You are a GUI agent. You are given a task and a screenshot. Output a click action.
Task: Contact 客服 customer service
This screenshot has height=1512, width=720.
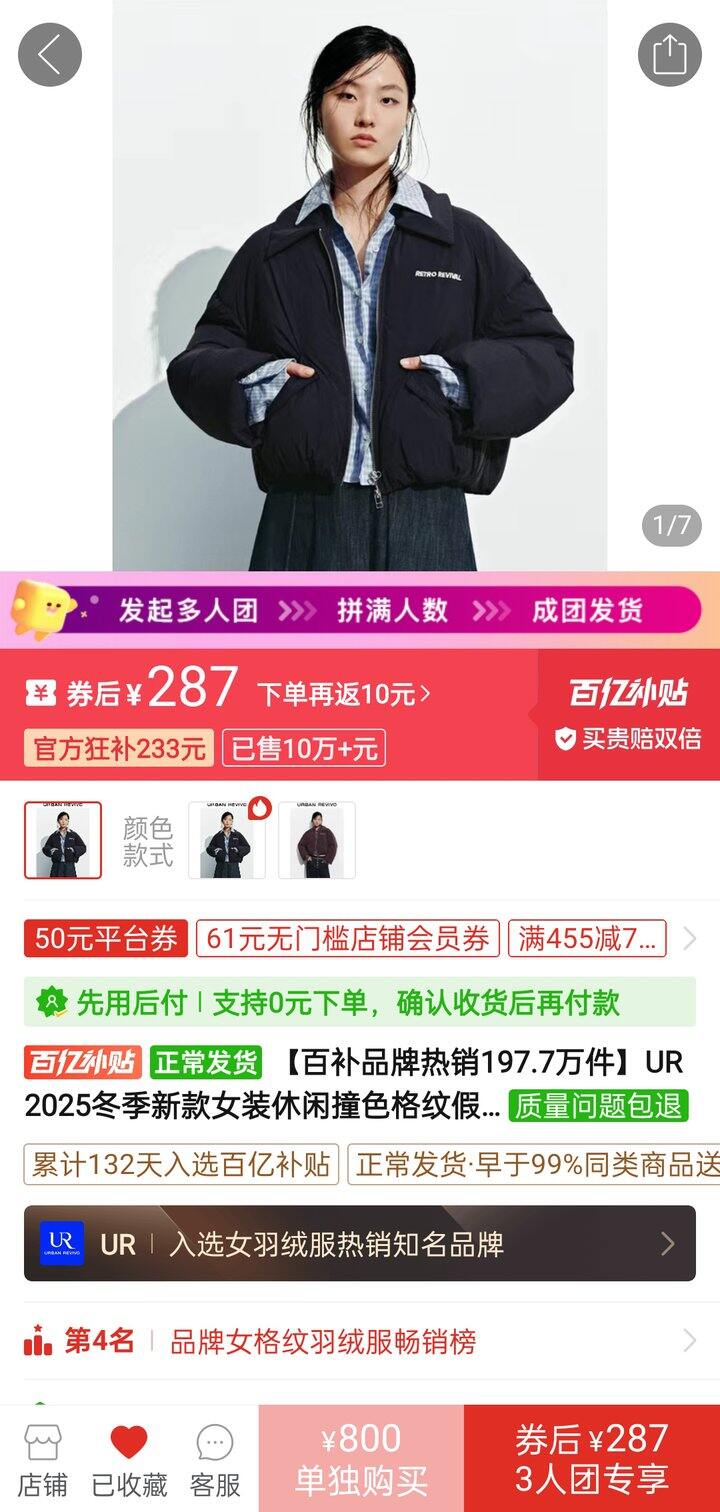click(x=215, y=1458)
